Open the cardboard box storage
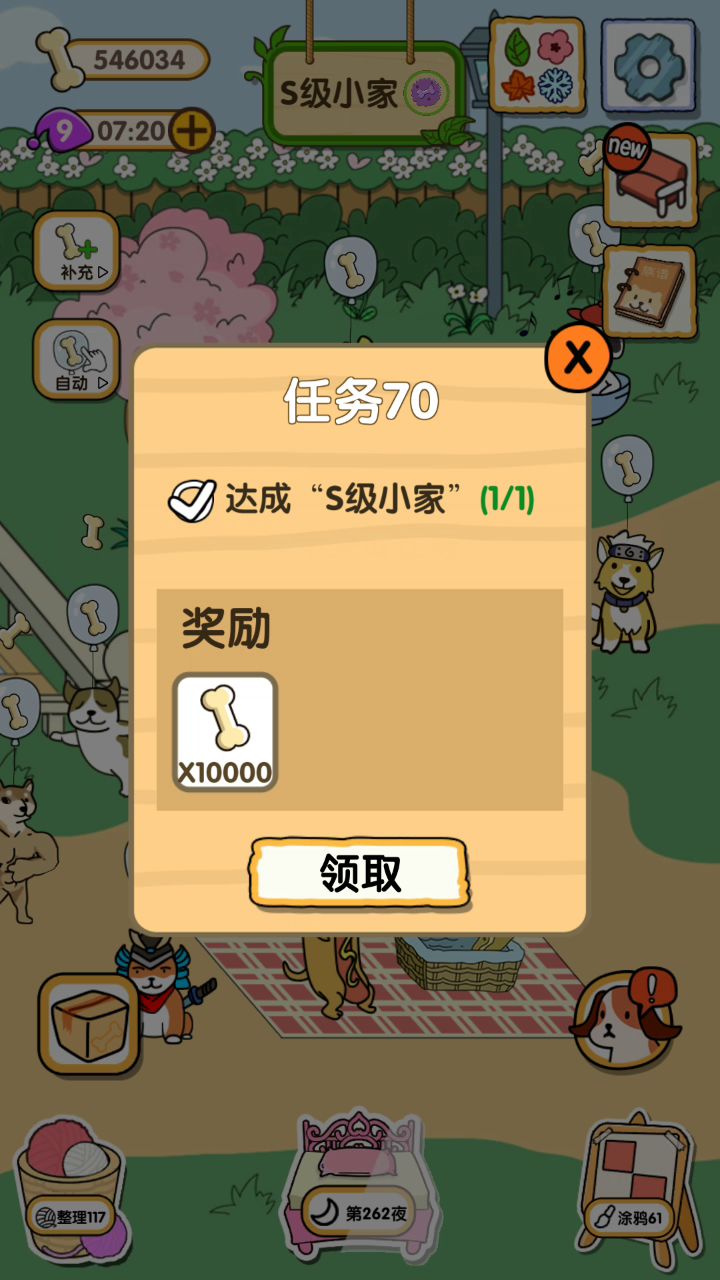The image size is (720, 1280). click(x=88, y=1024)
